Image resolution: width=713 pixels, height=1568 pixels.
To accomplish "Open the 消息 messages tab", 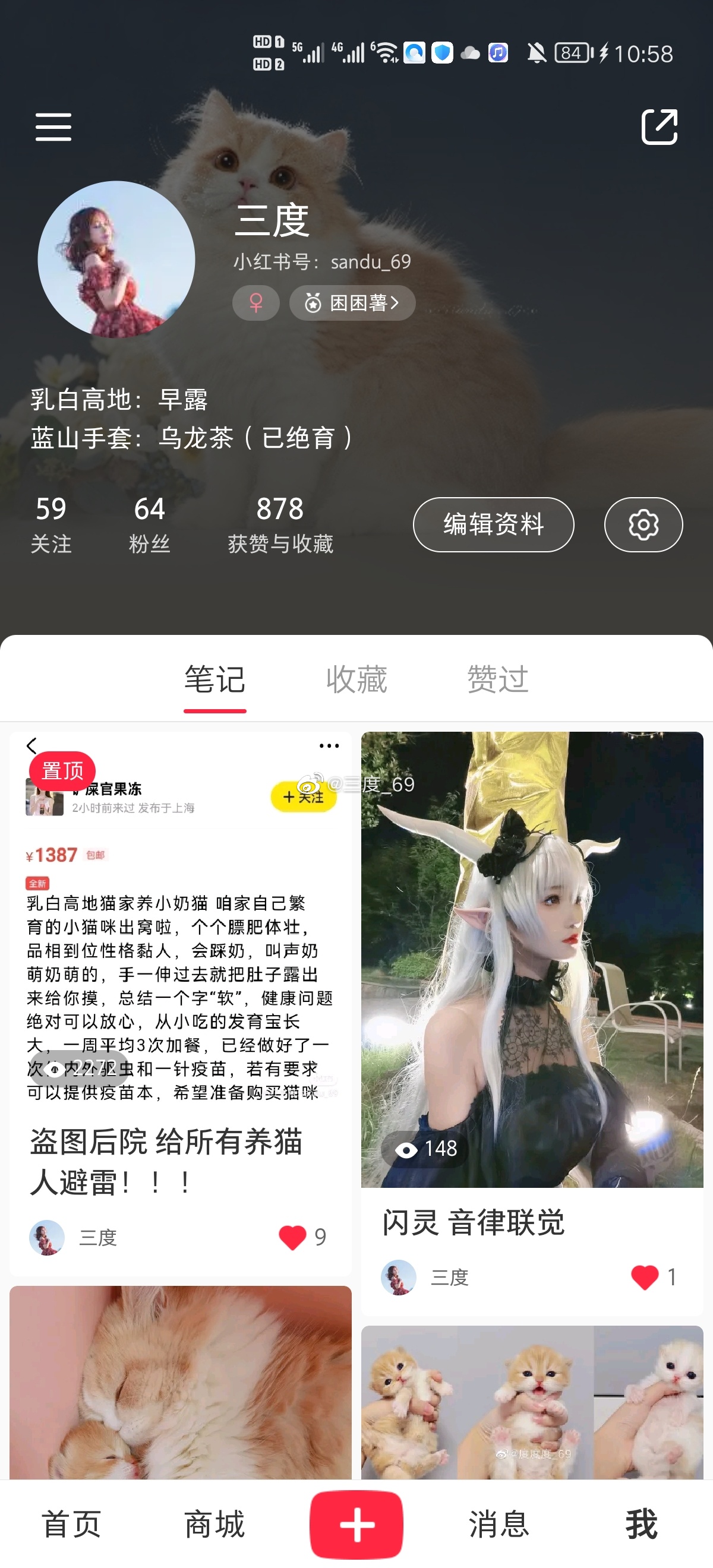I will pos(499,1524).
